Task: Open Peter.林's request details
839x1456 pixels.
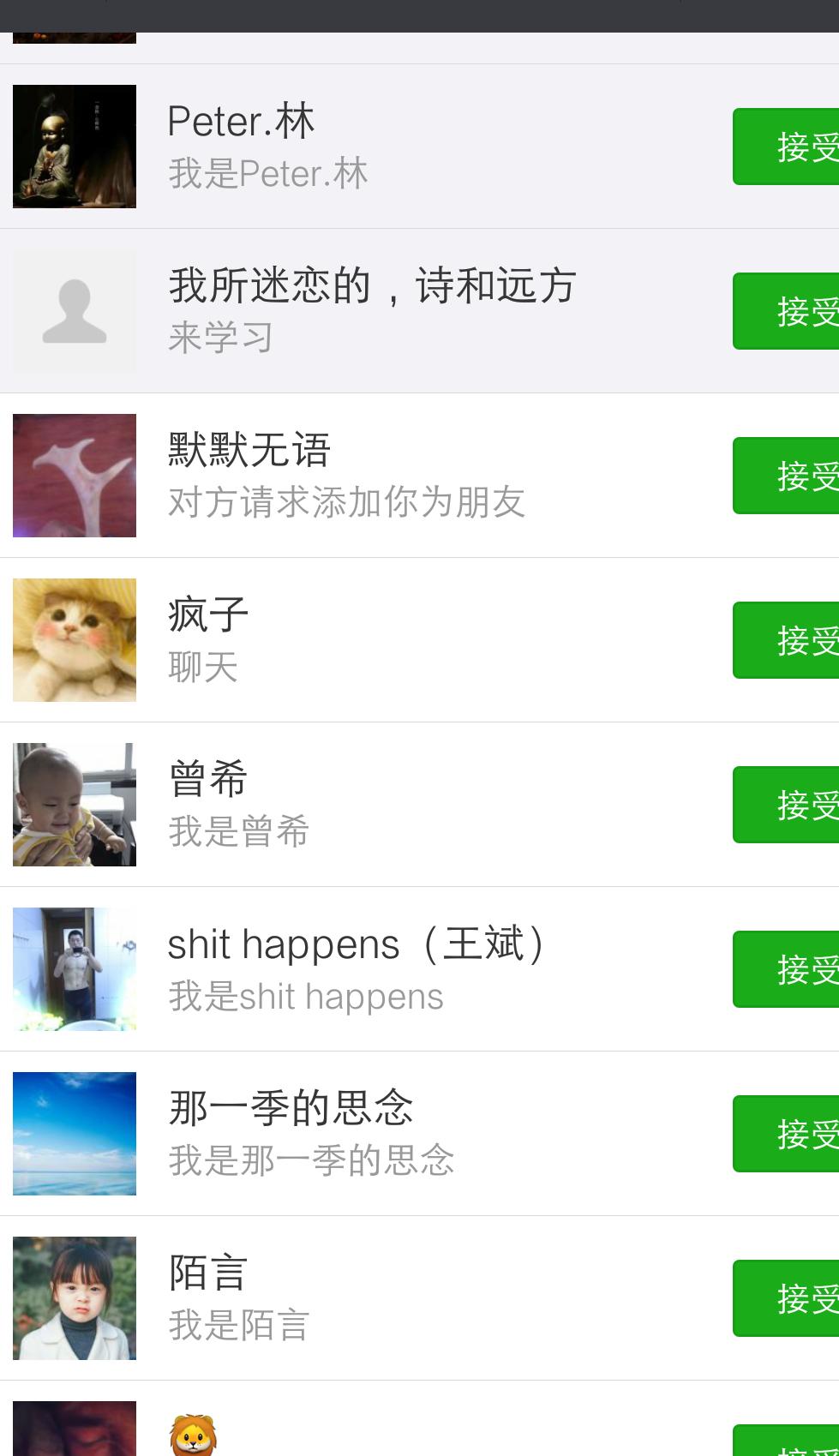Action: (386, 147)
